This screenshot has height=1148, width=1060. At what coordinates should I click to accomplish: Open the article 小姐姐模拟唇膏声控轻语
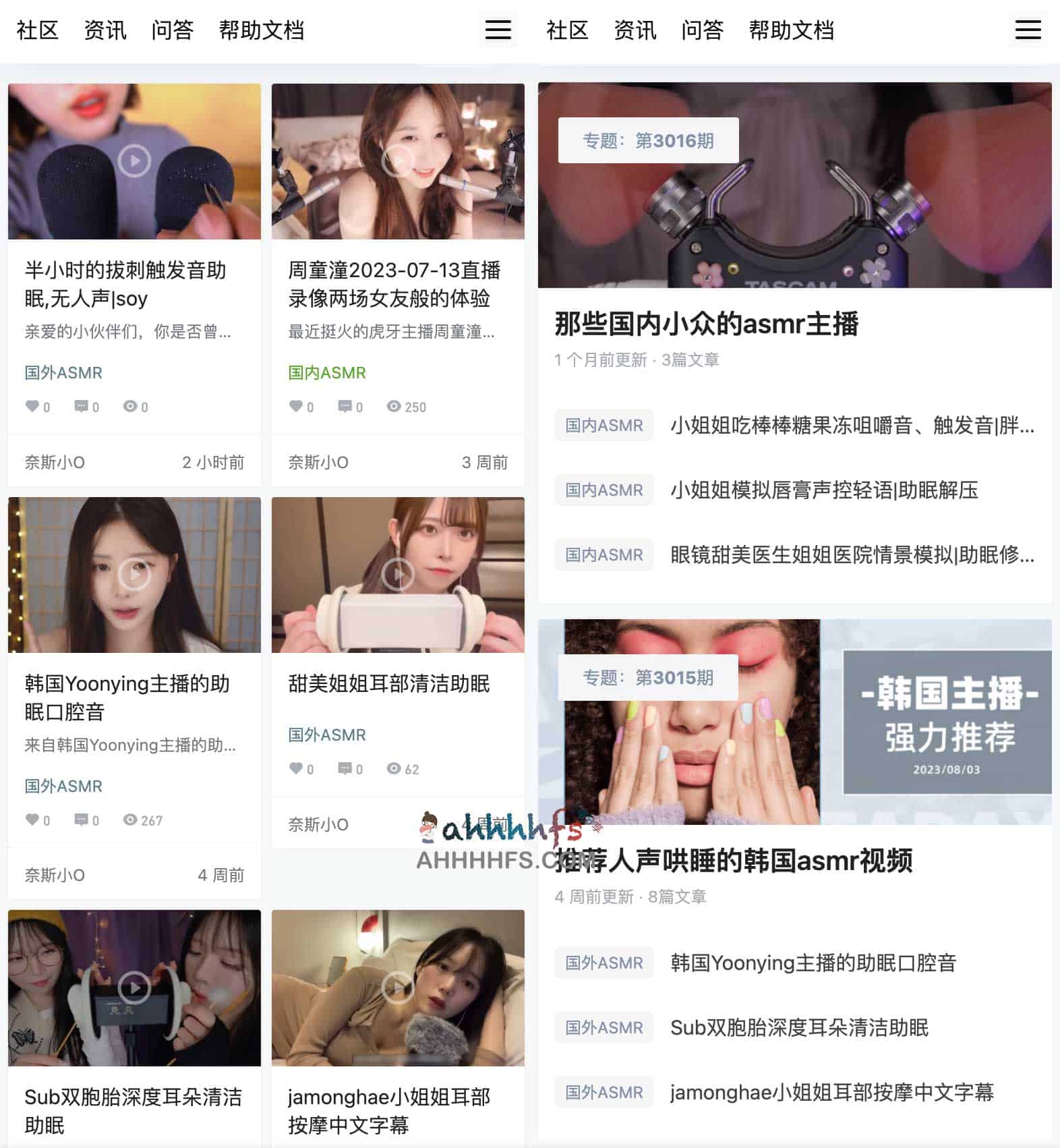coord(824,490)
